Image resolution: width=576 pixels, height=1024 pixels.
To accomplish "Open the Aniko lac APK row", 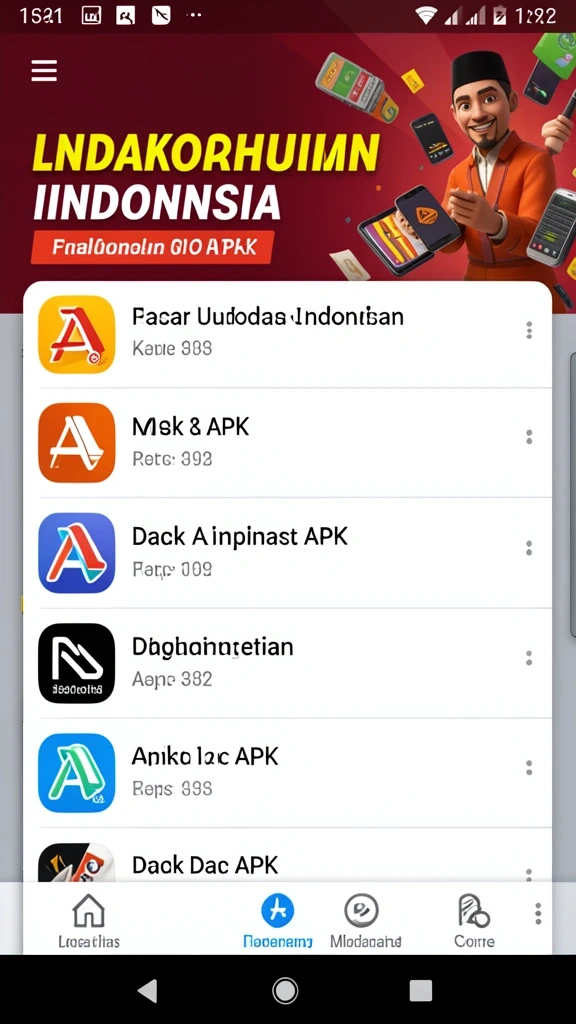I will (x=287, y=773).
